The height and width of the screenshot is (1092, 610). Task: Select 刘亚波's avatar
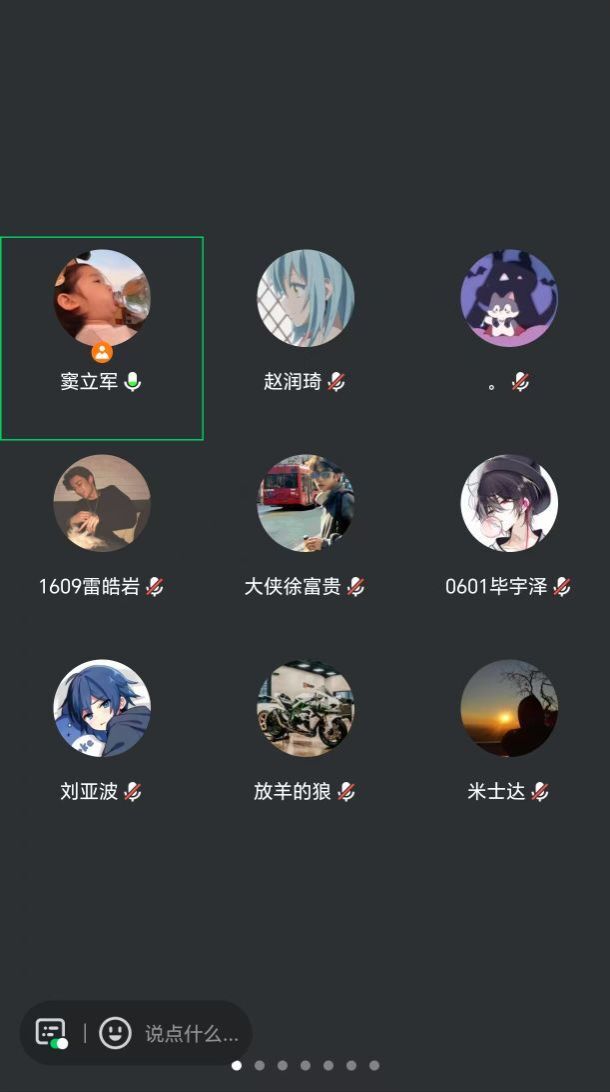(x=101, y=708)
